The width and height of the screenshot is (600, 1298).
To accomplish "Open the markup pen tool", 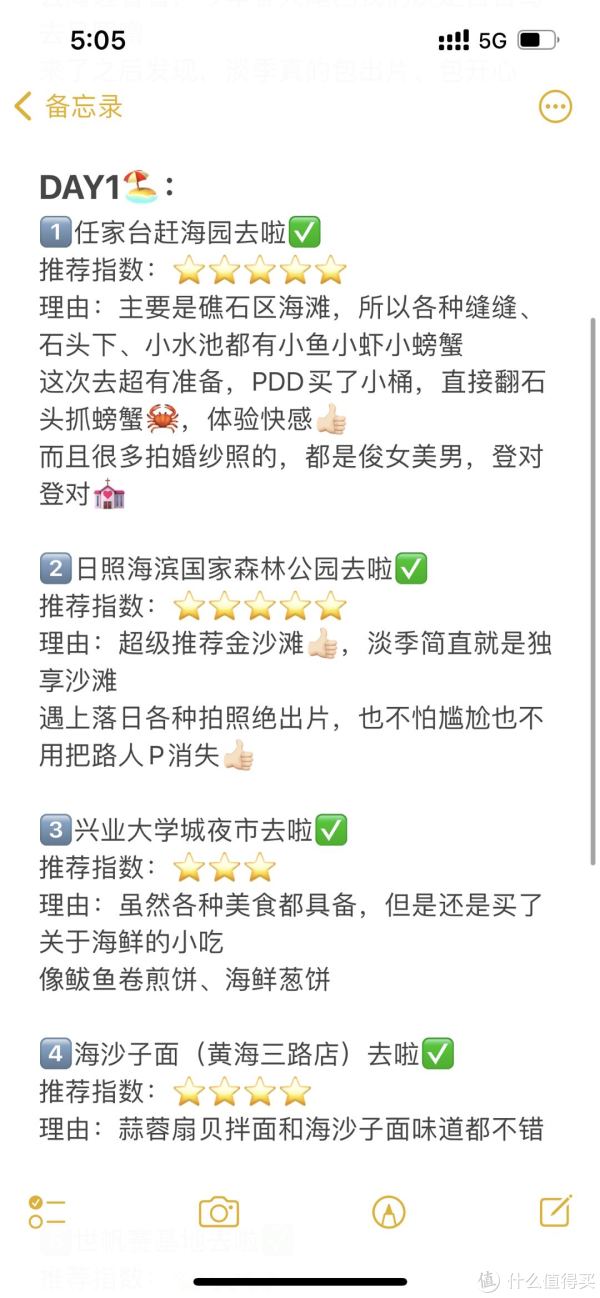I will coord(388,1212).
